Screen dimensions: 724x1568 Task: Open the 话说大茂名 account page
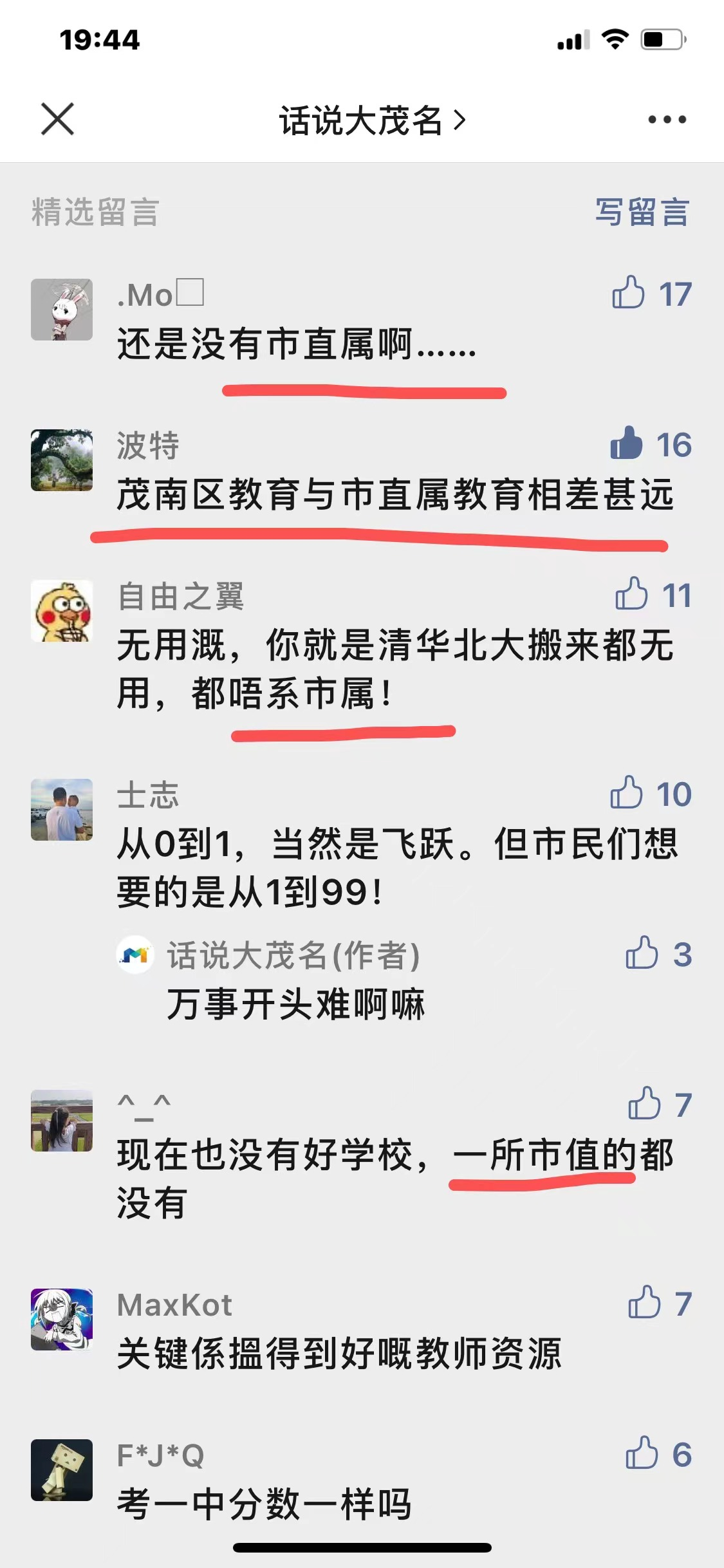(371, 120)
